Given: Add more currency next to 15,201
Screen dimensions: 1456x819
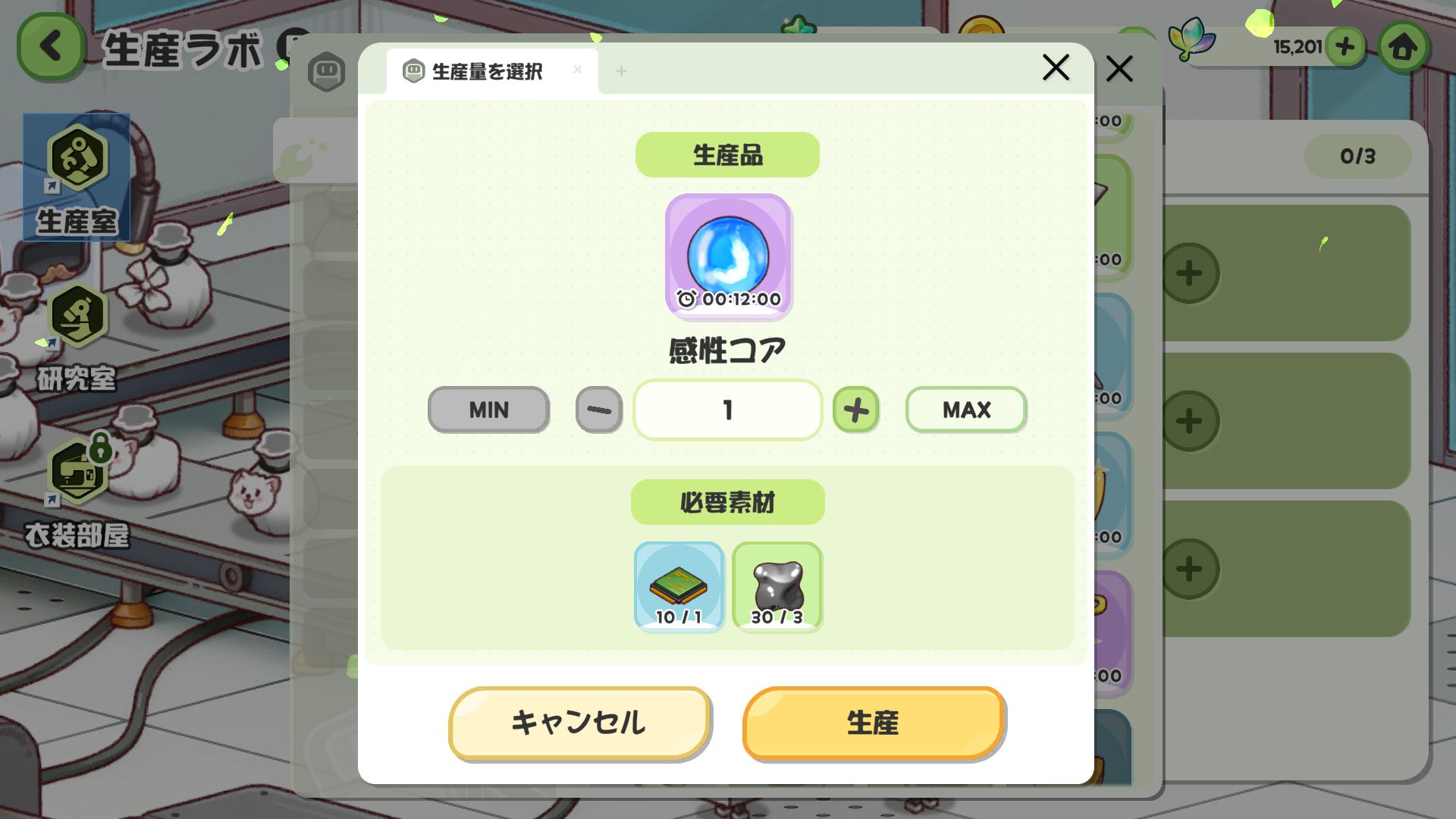Looking at the screenshot, I should coord(1345,47).
